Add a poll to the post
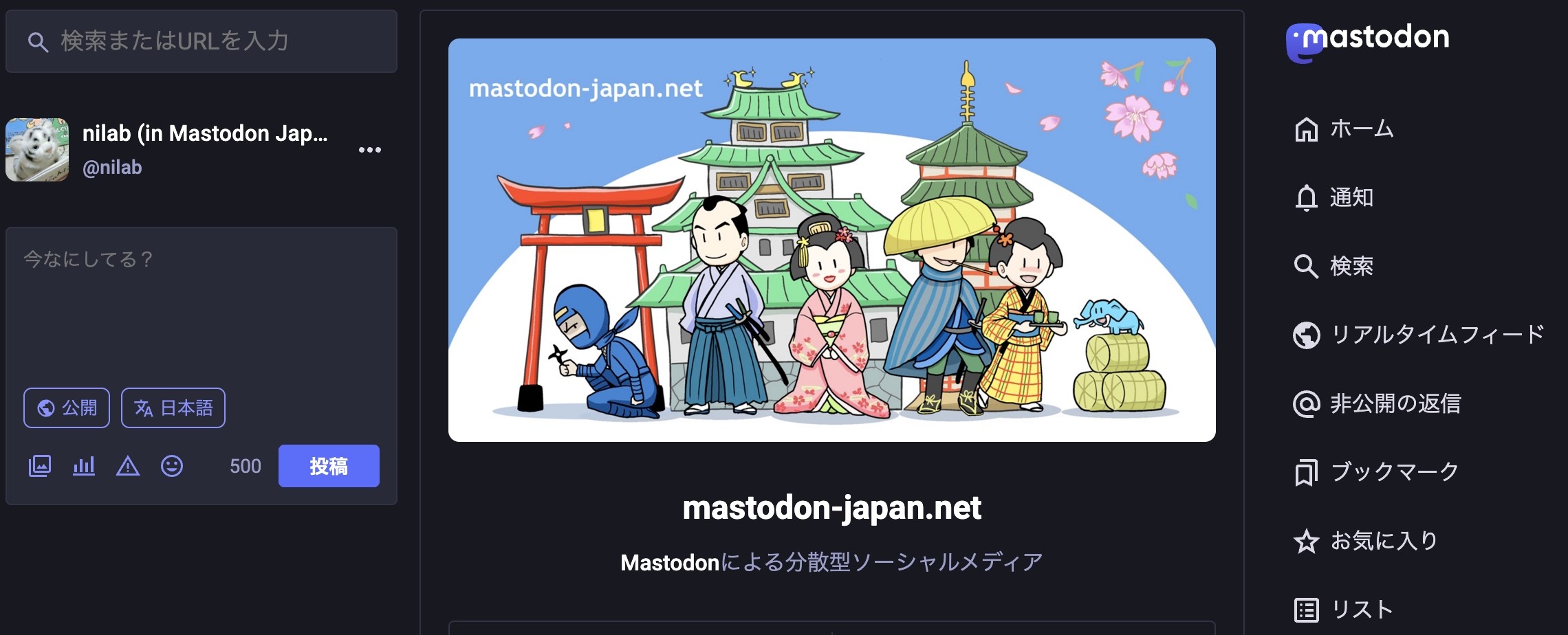This screenshot has width=1568, height=635. point(84,466)
